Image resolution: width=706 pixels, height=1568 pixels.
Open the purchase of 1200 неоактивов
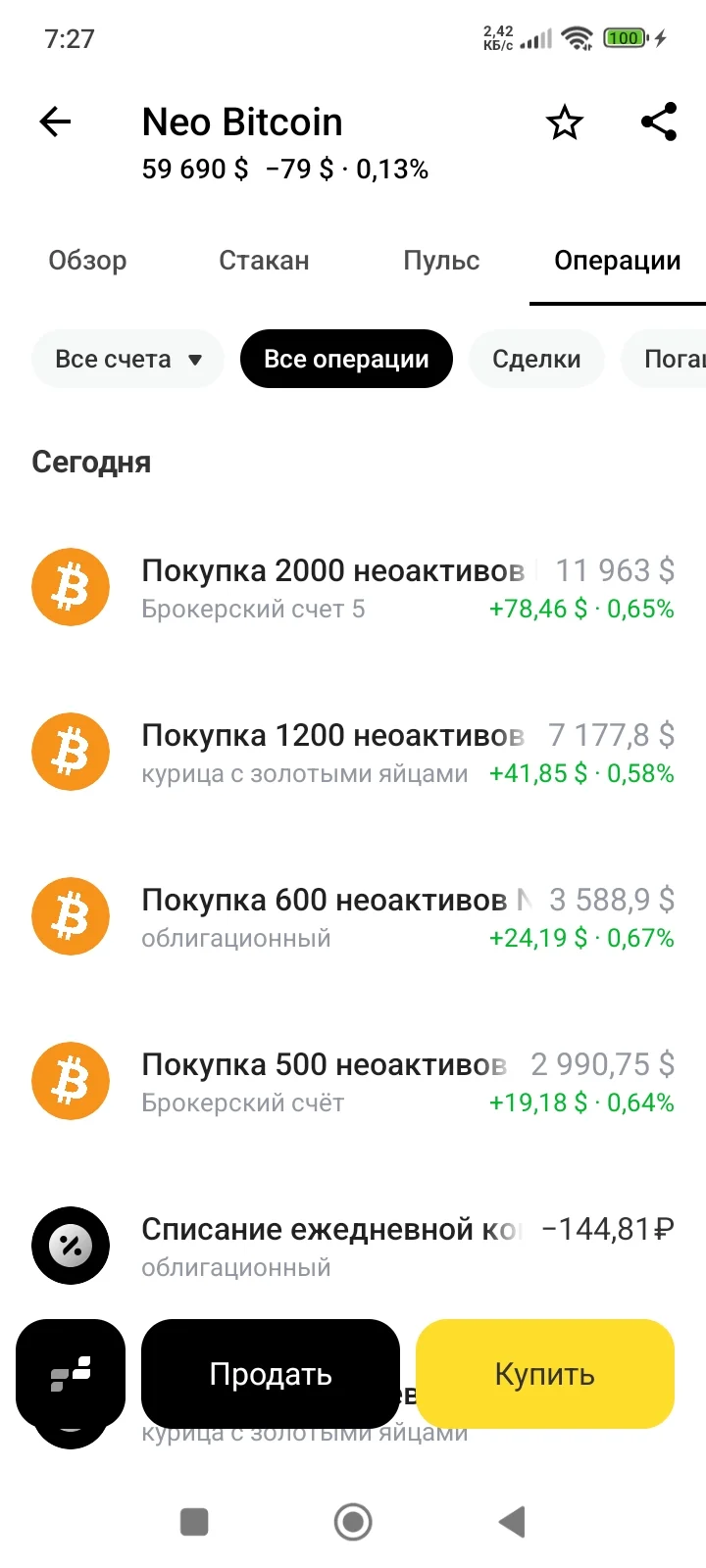(x=353, y=753)
